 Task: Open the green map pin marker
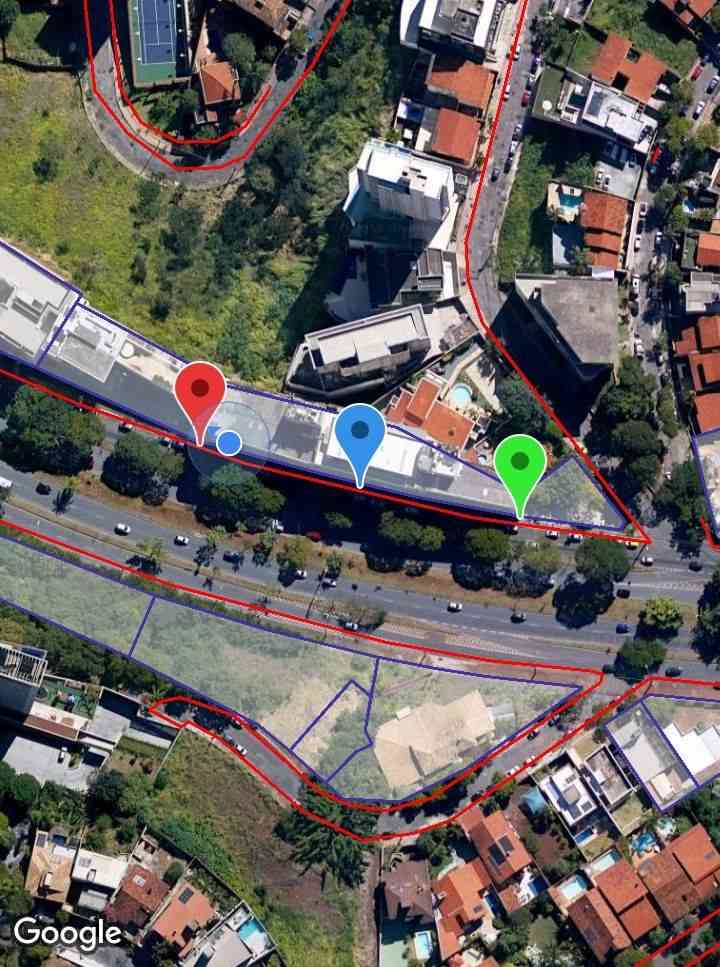pos(520,464)
